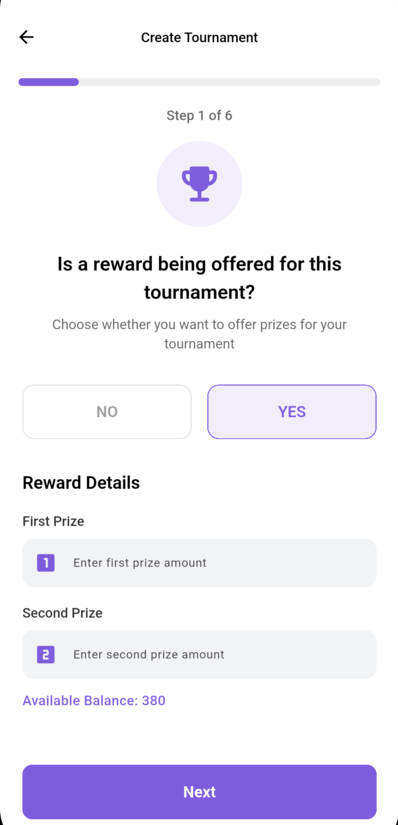Continue with the Next button

click(x=199, y=792)
